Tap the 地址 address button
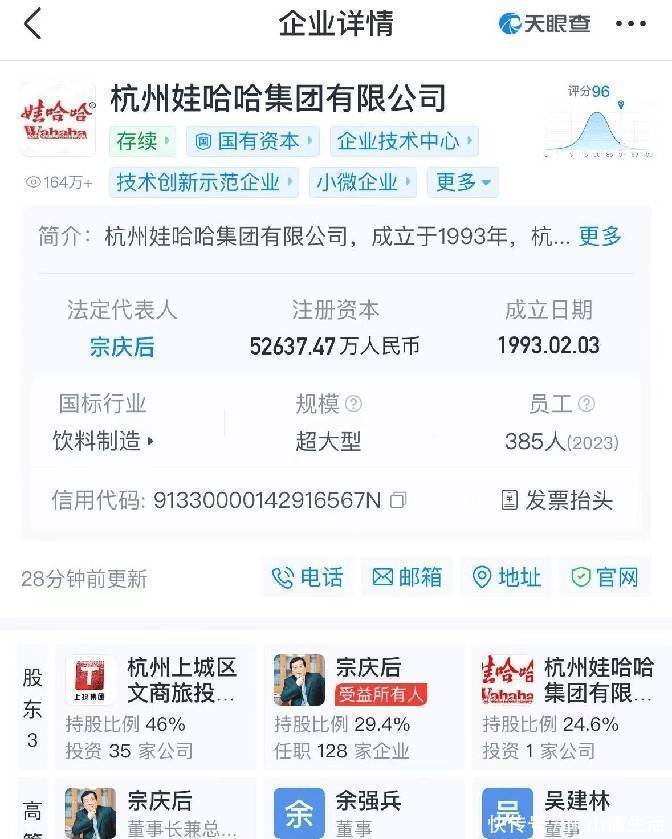672x839 pixels. point(506,577)
